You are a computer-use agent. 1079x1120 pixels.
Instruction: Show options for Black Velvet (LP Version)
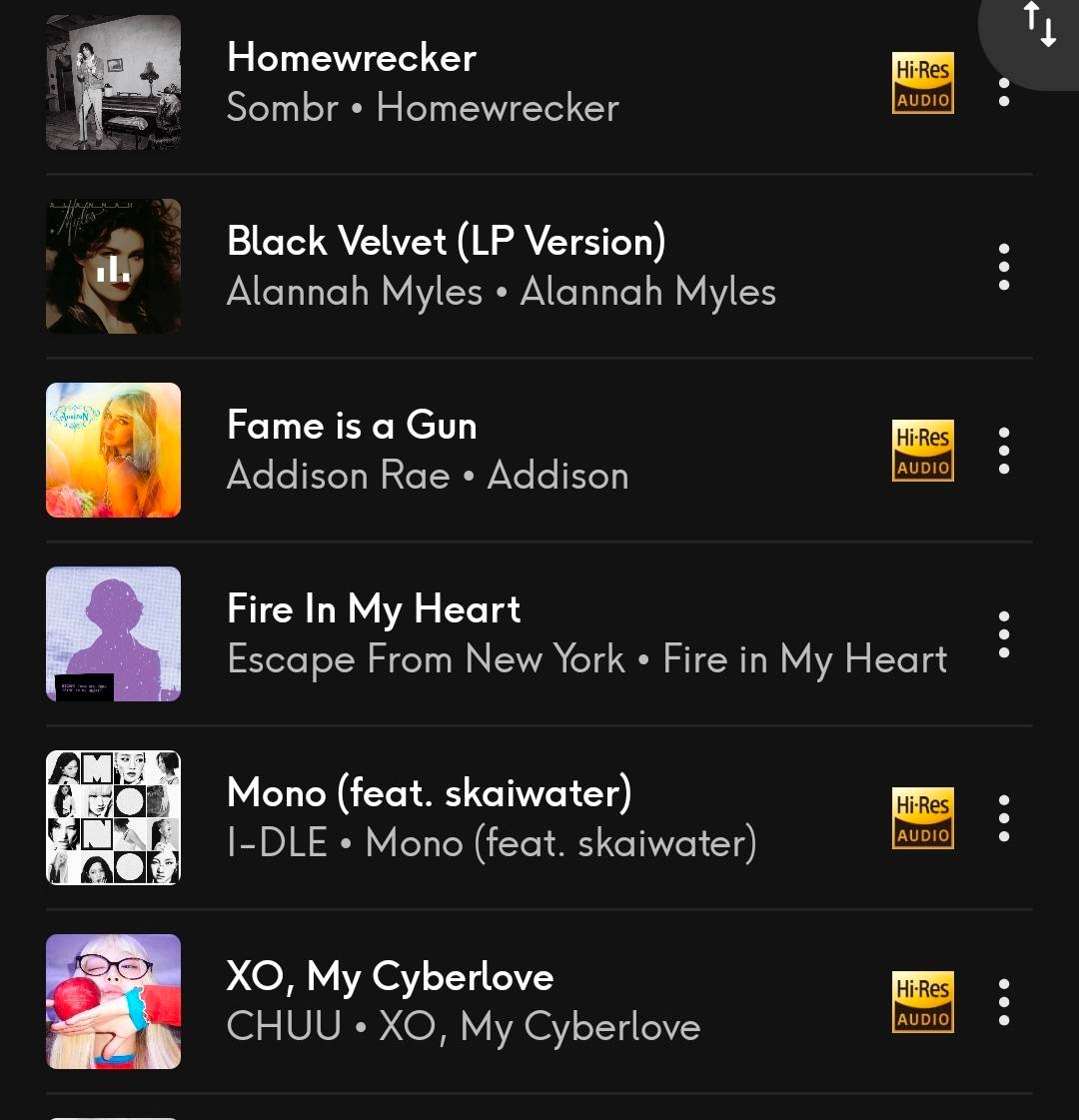(x=1004, y=267)
